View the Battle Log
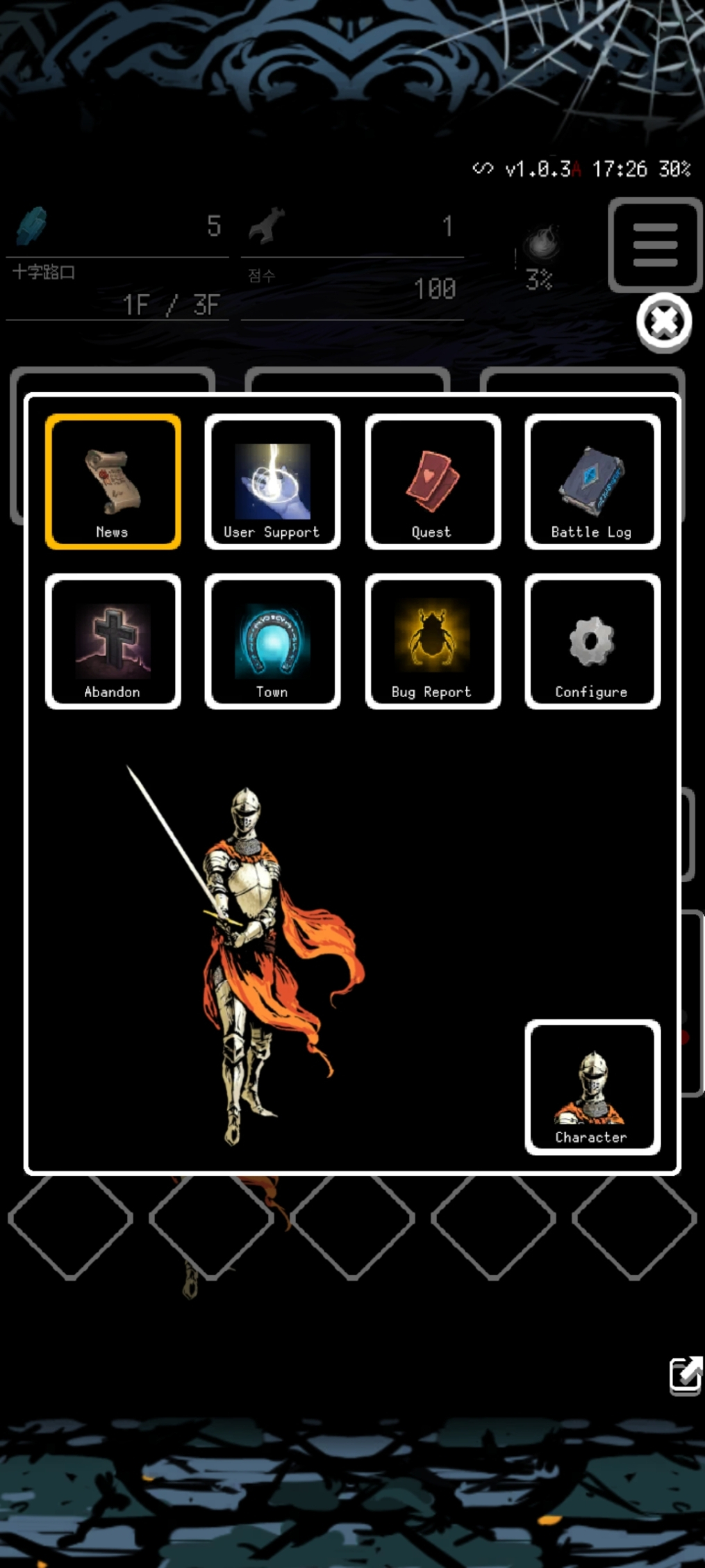The height and width of the screenshot is (1568, 705). point(592,482)
